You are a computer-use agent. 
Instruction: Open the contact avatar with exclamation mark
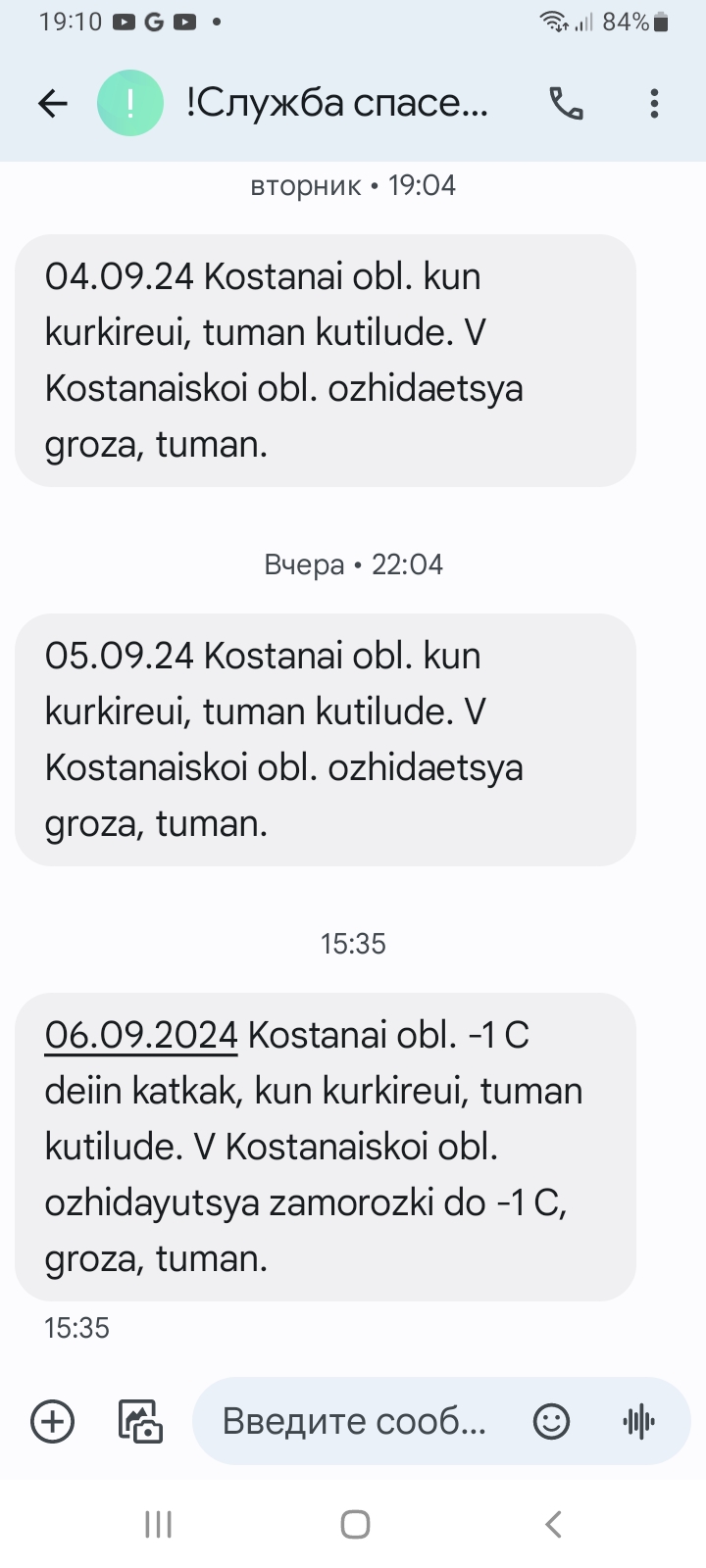129,103
